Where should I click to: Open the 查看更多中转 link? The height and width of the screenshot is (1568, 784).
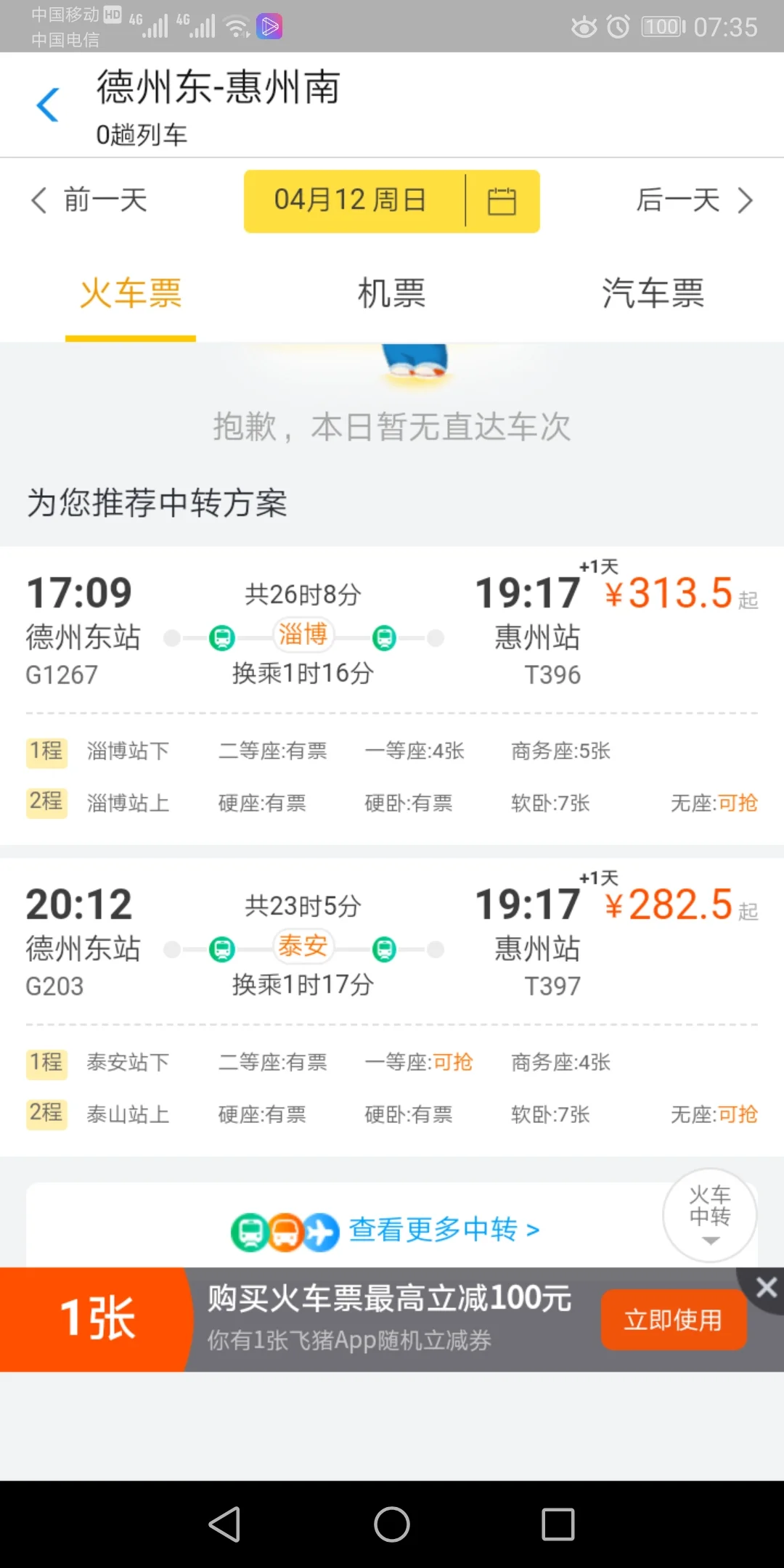(x=442, y=1230)
